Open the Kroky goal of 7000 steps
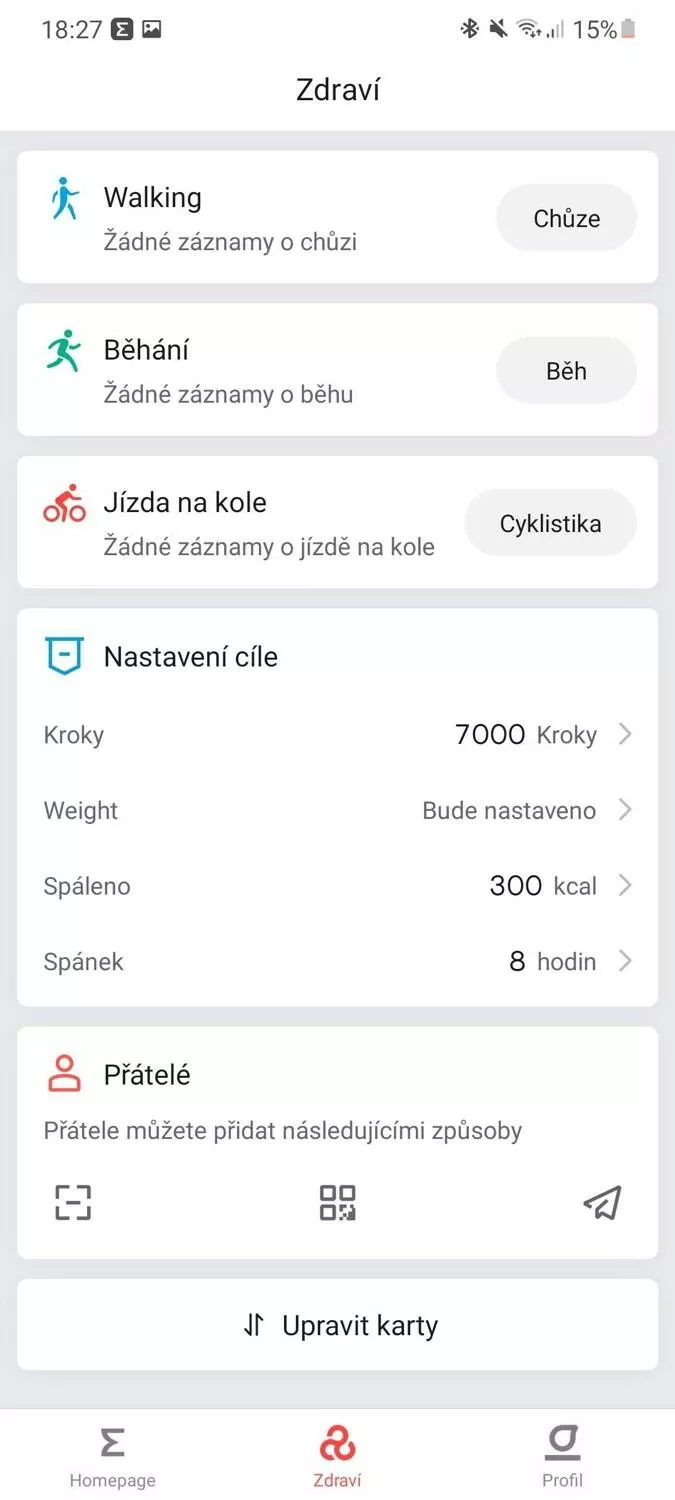 [337, 735]
